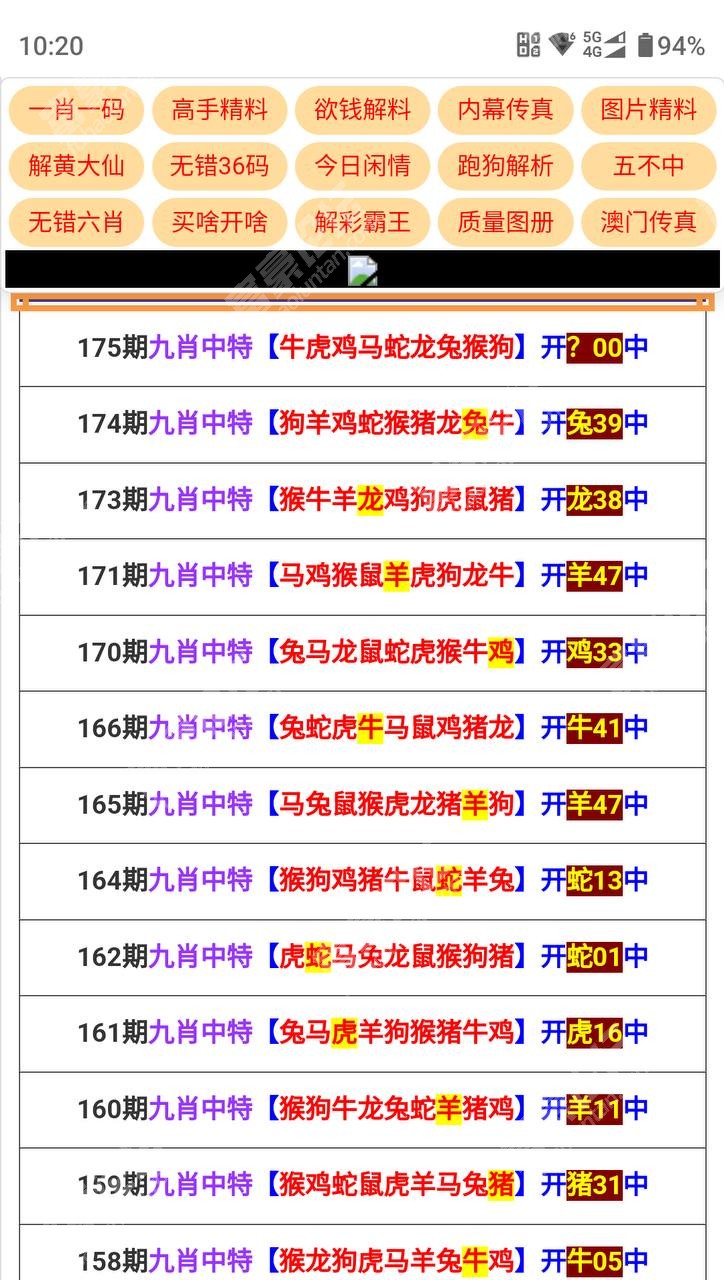Open 跑狗解析 page
Viewport: 724px width, 1280px height.
pos(505,166)
